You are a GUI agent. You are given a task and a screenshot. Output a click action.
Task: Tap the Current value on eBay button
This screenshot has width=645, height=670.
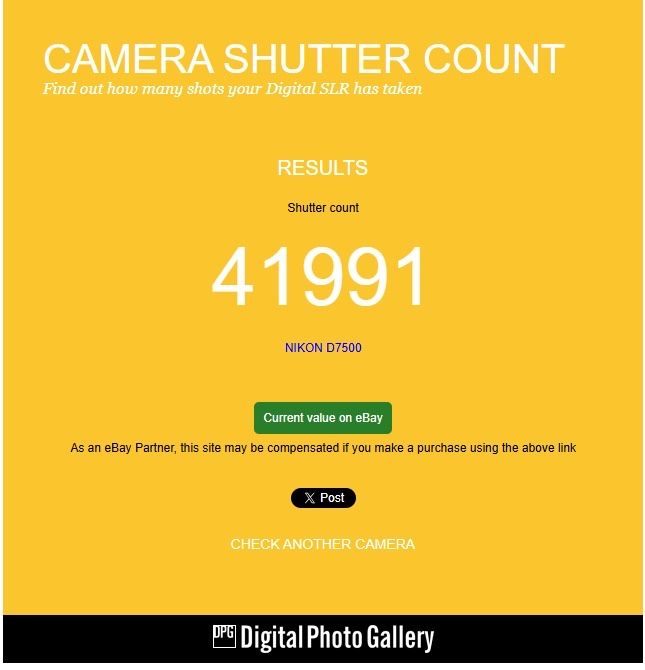[323, 418]
